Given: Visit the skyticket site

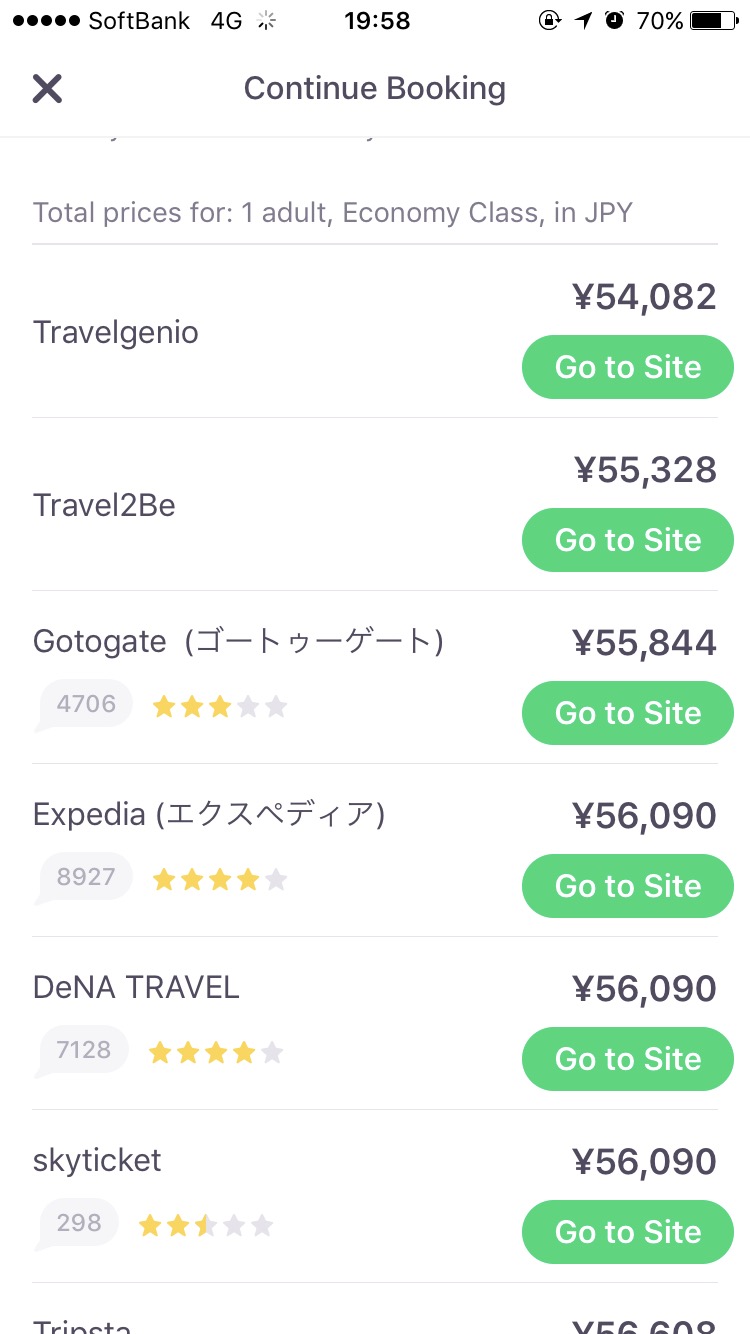Looking at the screenshot, I should pyautogui.click(x=628, y=1232).
